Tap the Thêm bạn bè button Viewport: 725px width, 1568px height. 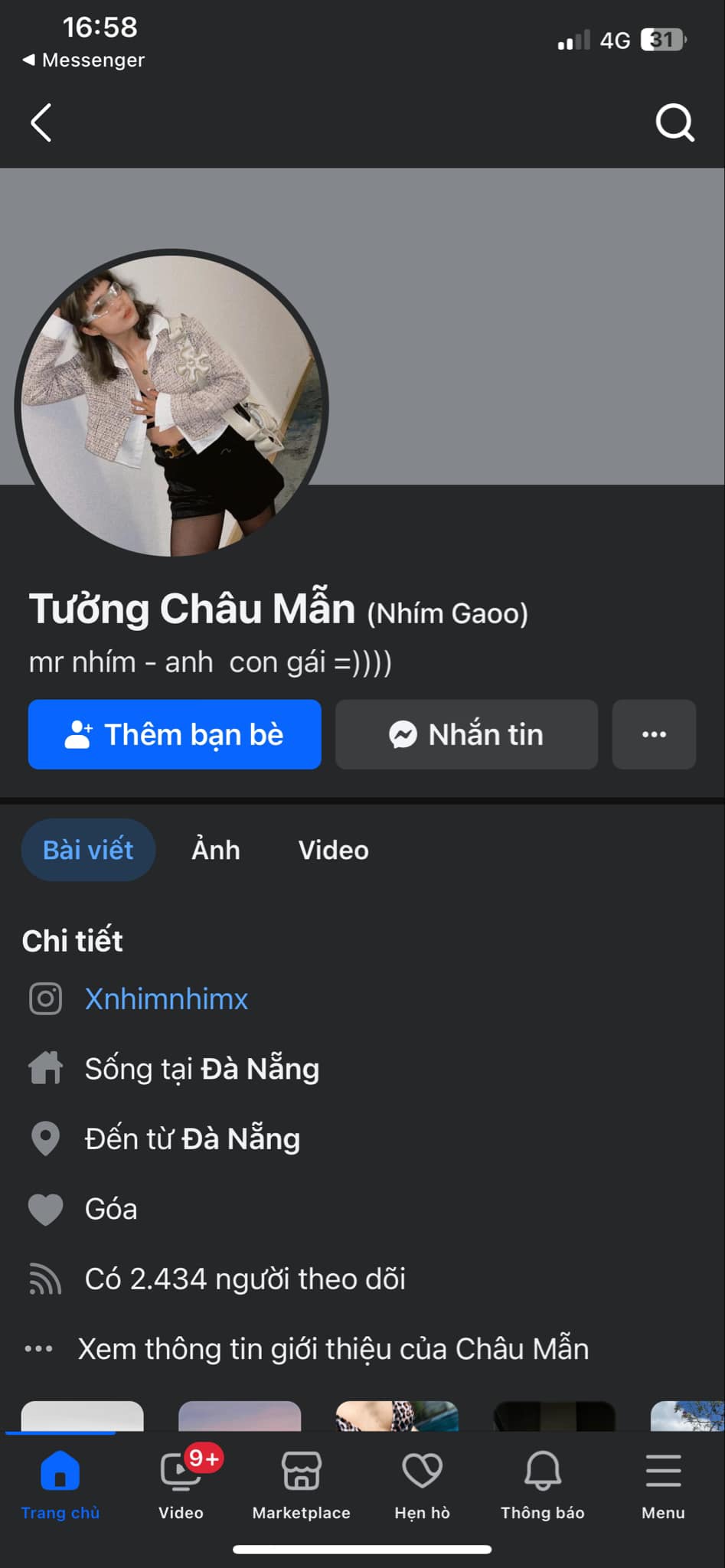tap(175, 734)
